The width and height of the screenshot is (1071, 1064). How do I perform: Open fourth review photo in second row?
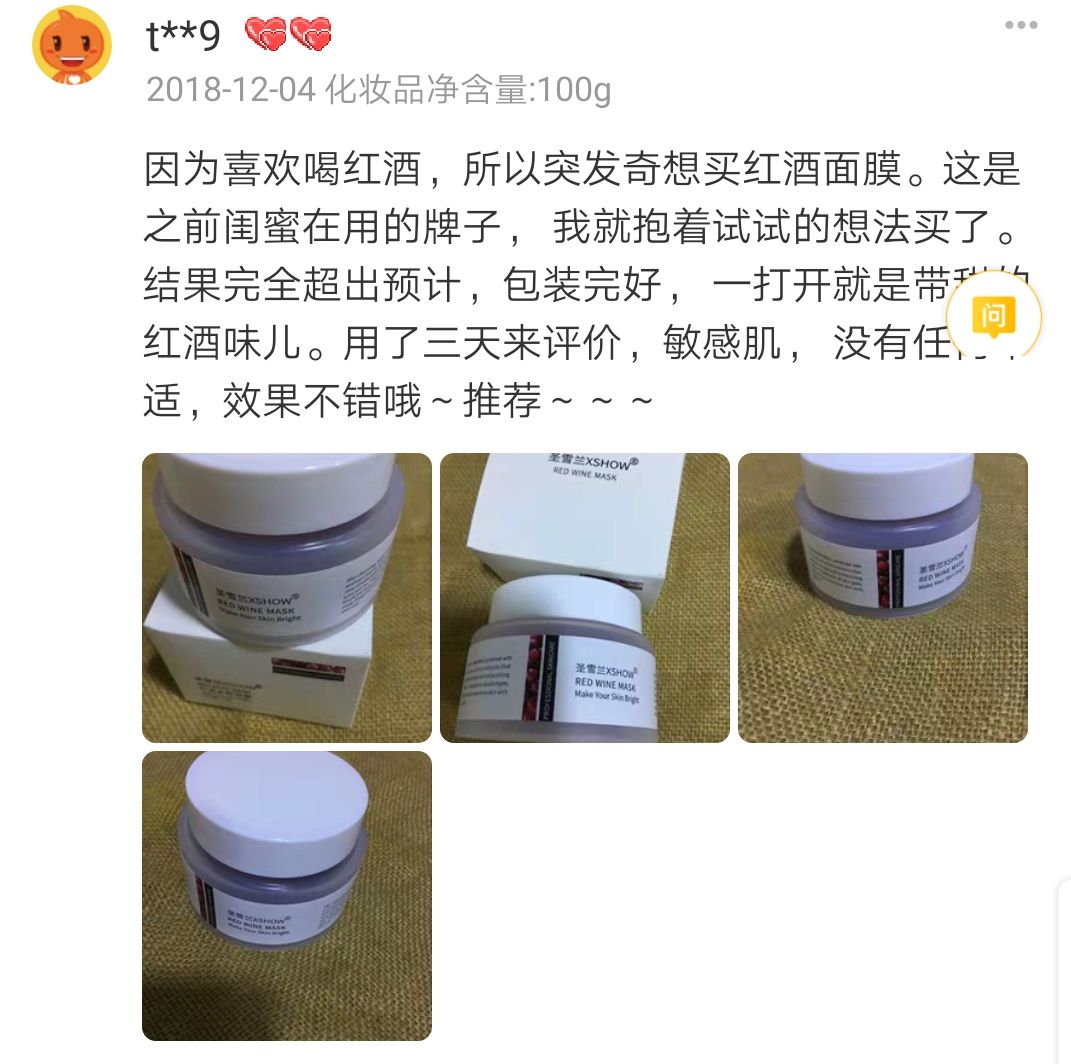point(287,895)
